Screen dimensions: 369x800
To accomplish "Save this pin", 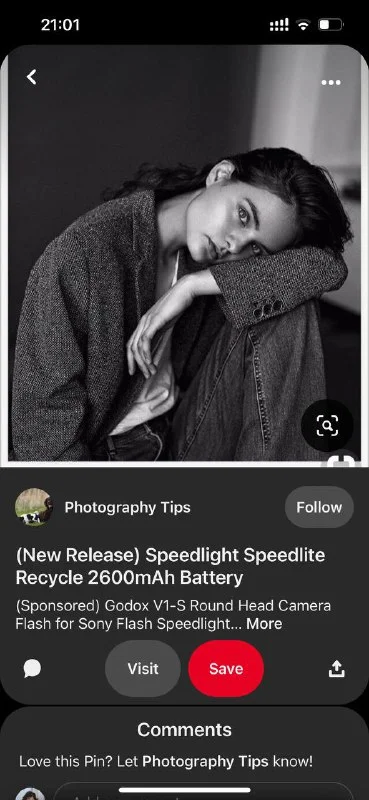I will click(226, 668).
